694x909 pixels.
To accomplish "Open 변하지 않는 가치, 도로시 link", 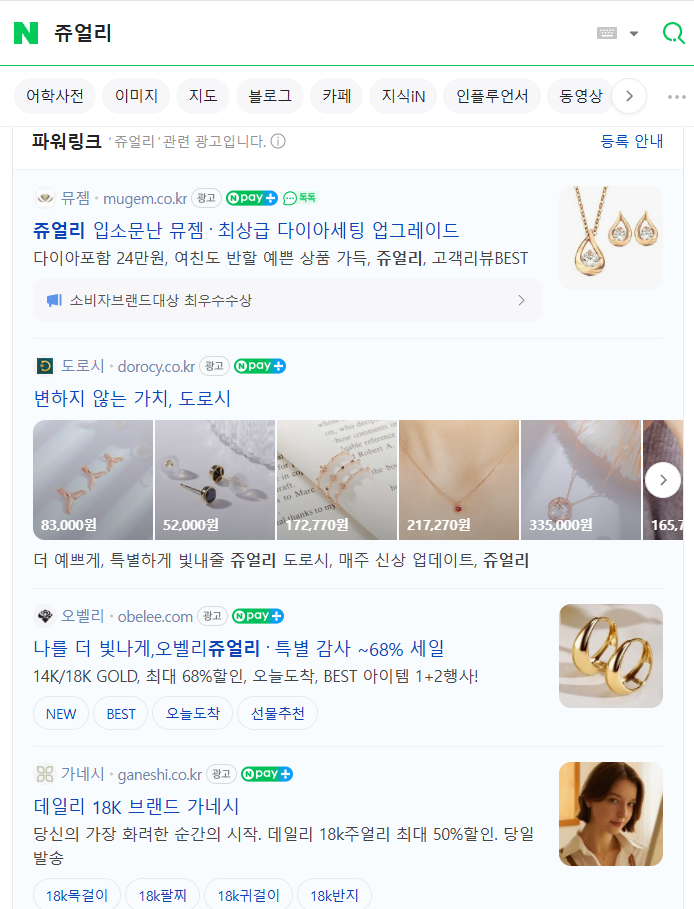I will tap(132, 399).
